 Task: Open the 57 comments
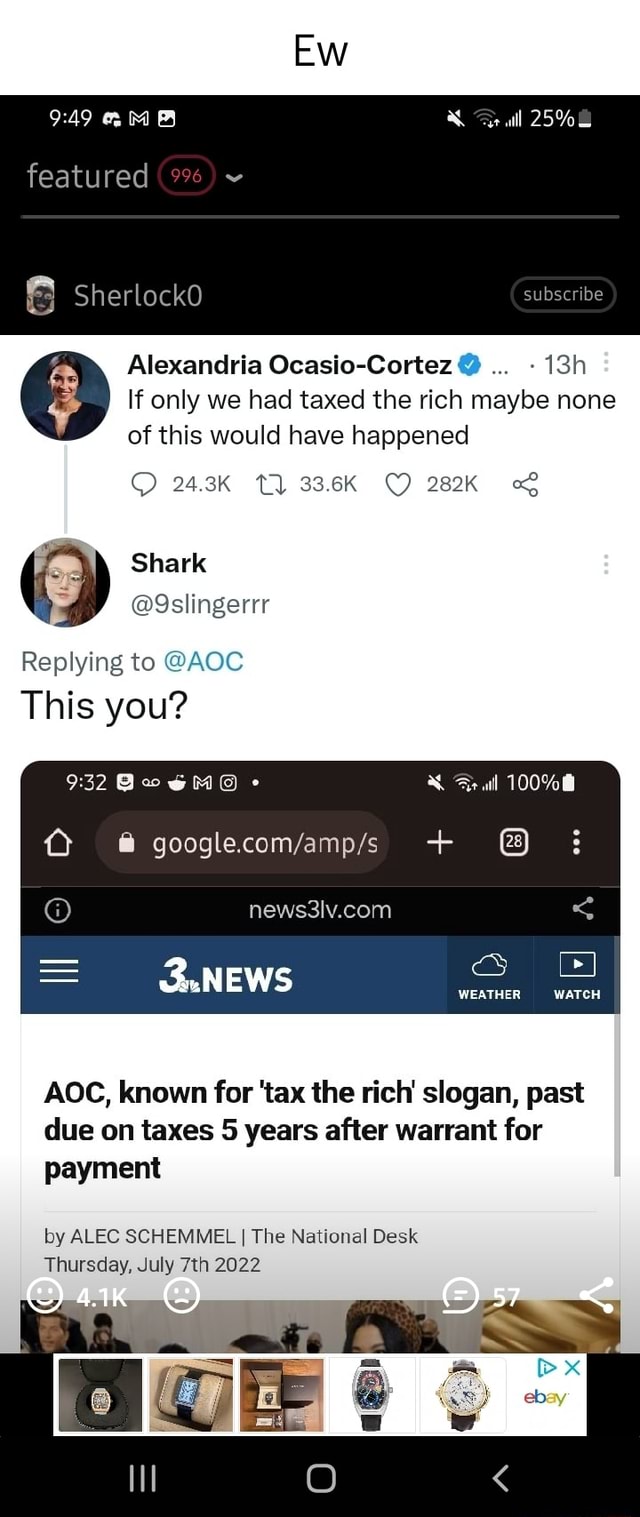tap(480, 1297)
